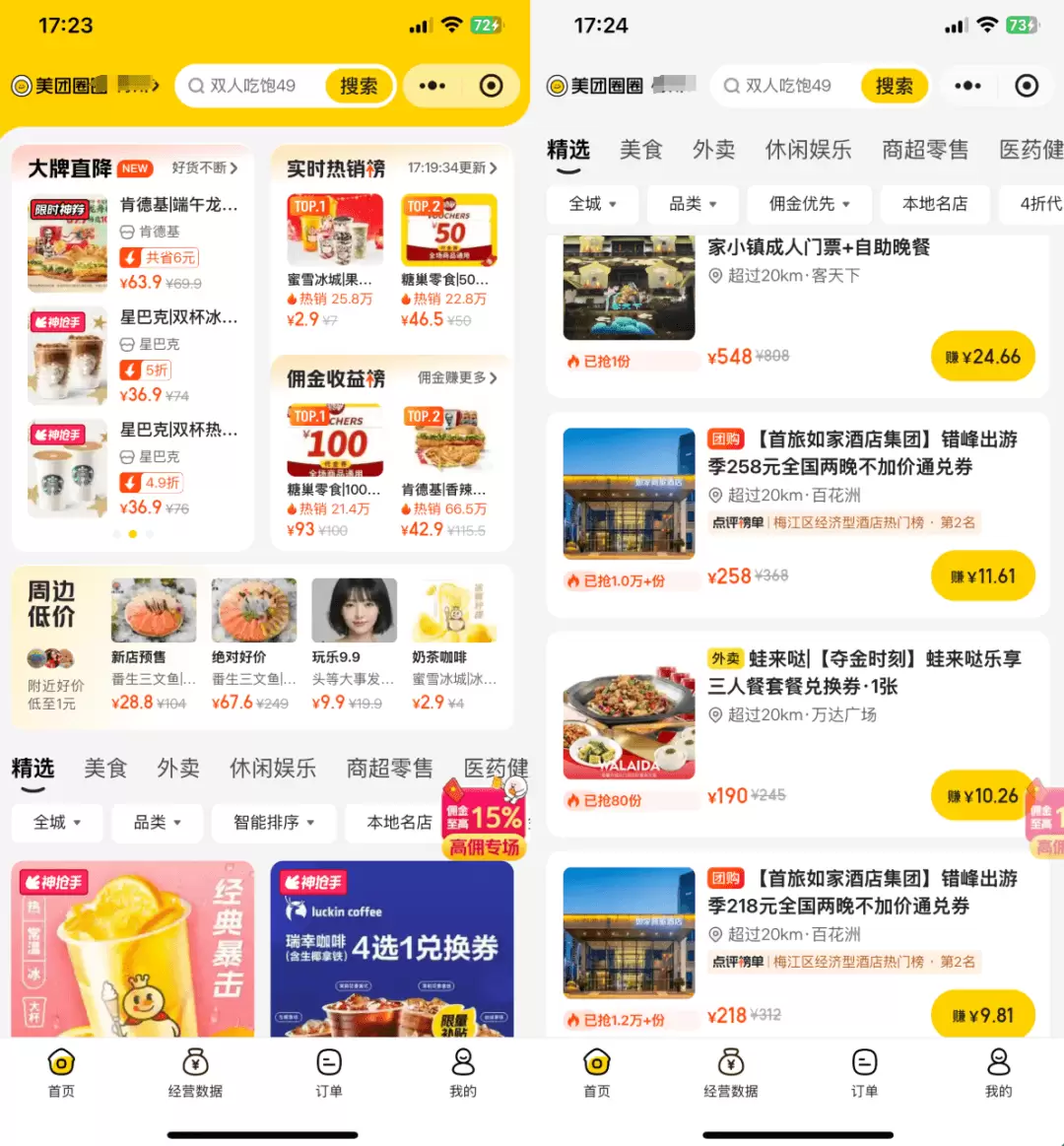The image size is (1064, 1146).
Task: Tap 佣金赚更多 in the 佣金收益榜
Action: click(457, 378)
